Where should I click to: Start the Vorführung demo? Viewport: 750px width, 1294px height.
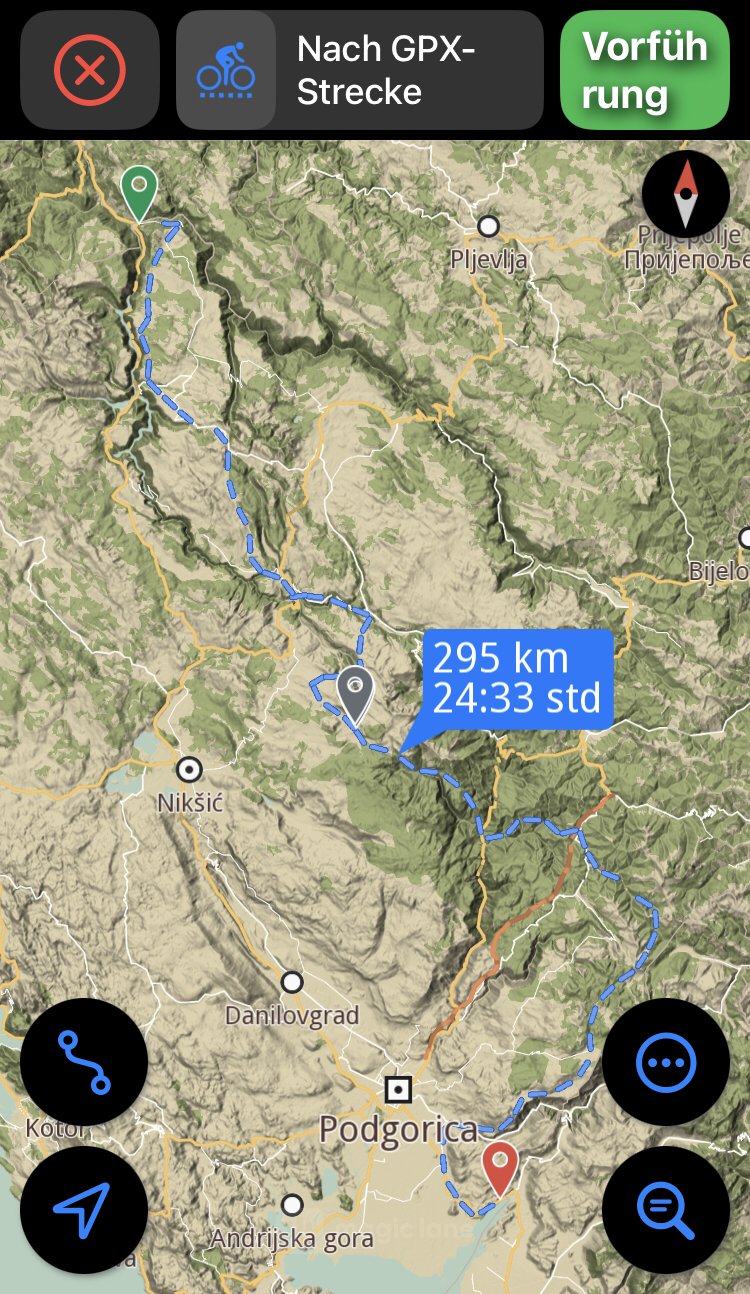pyautogui.click(x=645, y=70)
